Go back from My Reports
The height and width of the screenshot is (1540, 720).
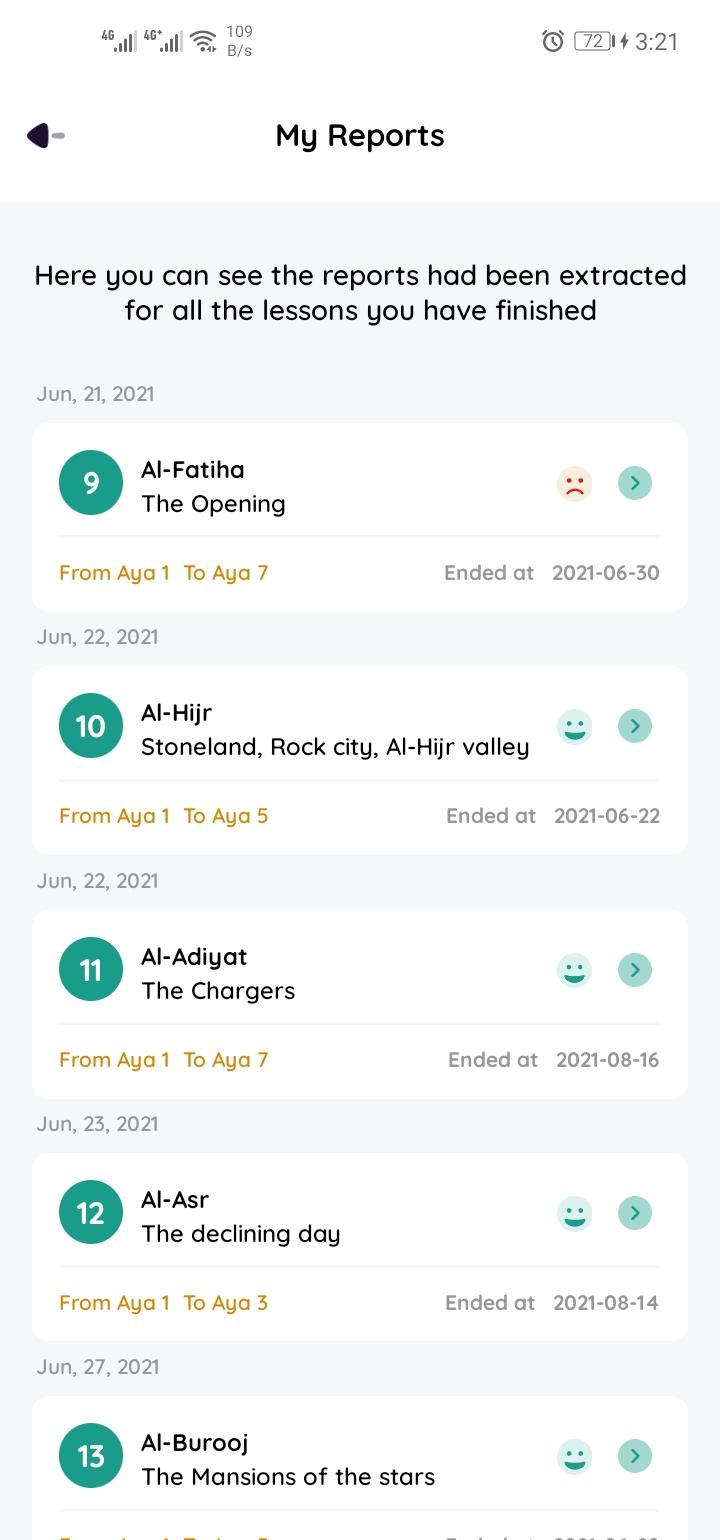pyautogui.click(x=46, y=136)
